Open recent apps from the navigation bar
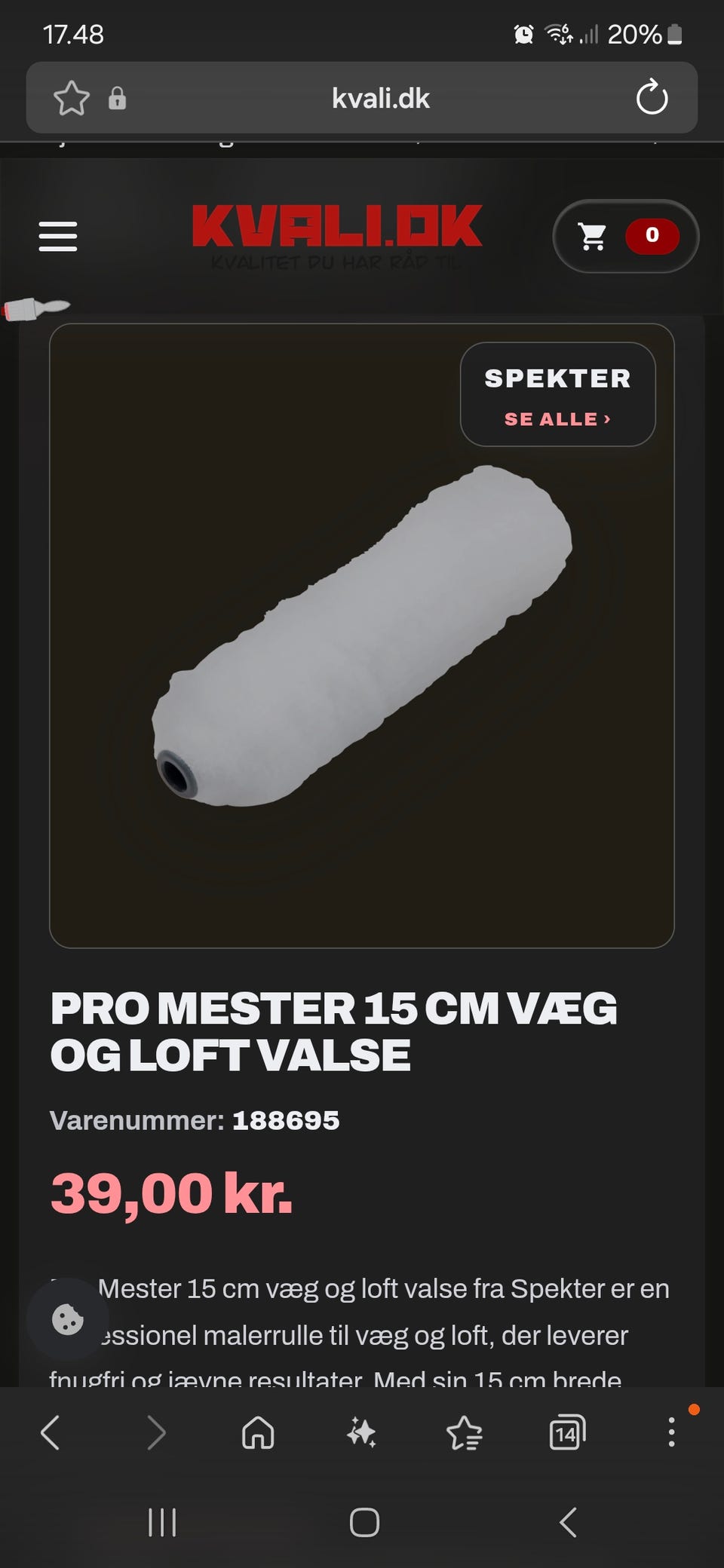Image resolution: width=724 pixels, height=1568 pixels. 162,1522
